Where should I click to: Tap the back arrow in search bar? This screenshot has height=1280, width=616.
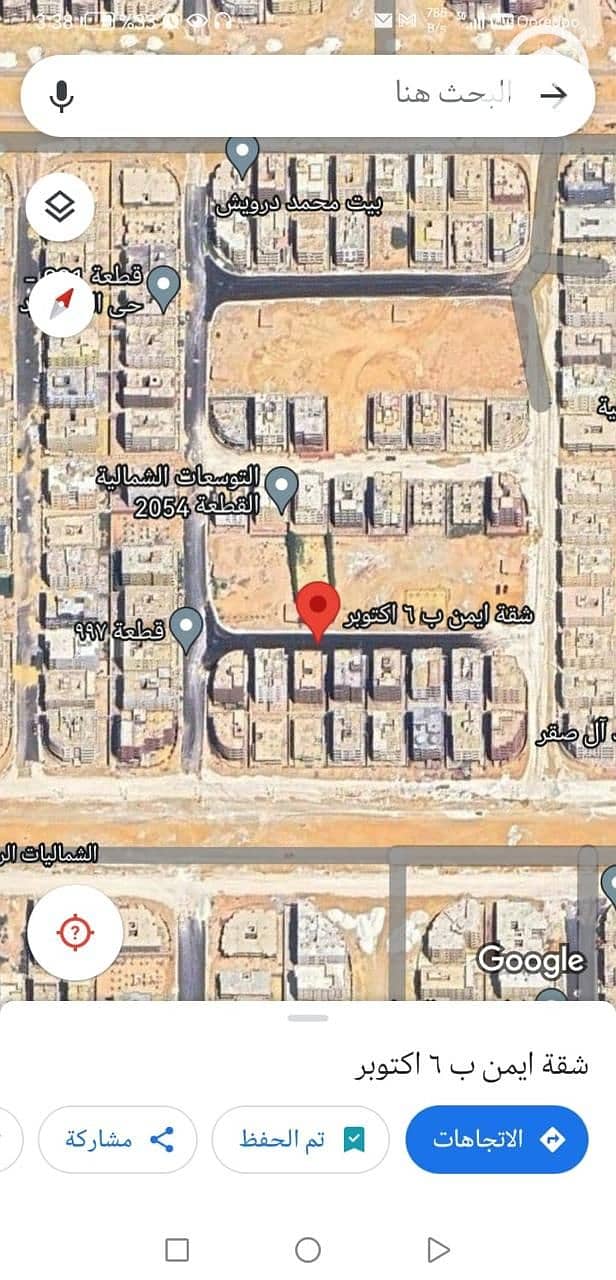[x=553, y=95]
